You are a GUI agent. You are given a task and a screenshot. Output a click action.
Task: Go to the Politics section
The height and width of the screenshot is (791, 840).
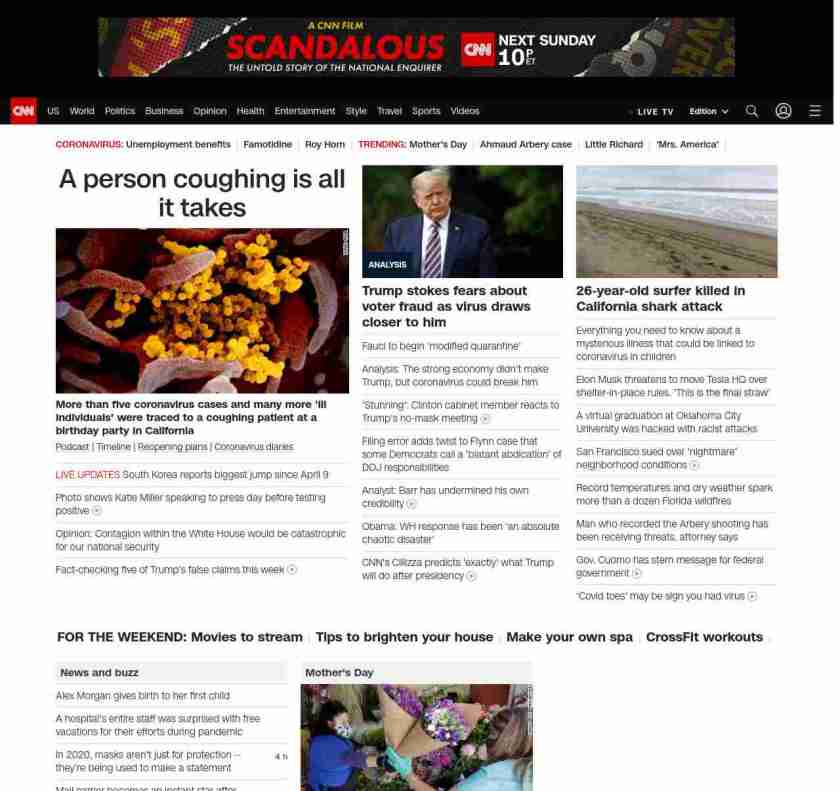[x=119, y=111]
